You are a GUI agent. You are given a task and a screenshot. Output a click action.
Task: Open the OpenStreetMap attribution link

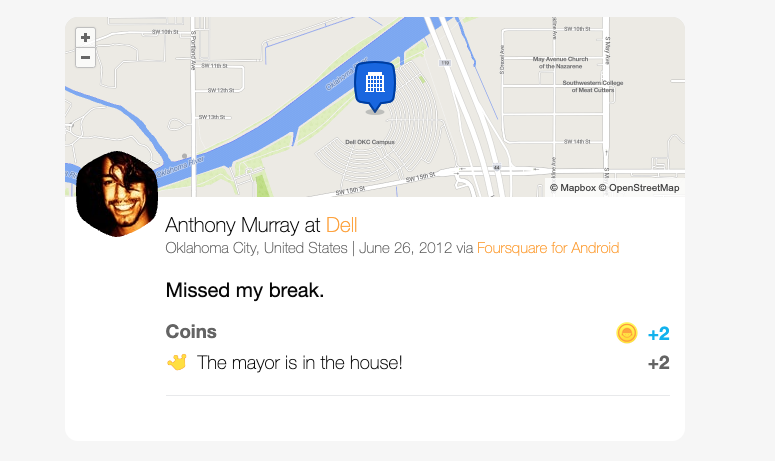tap(643, 188)
